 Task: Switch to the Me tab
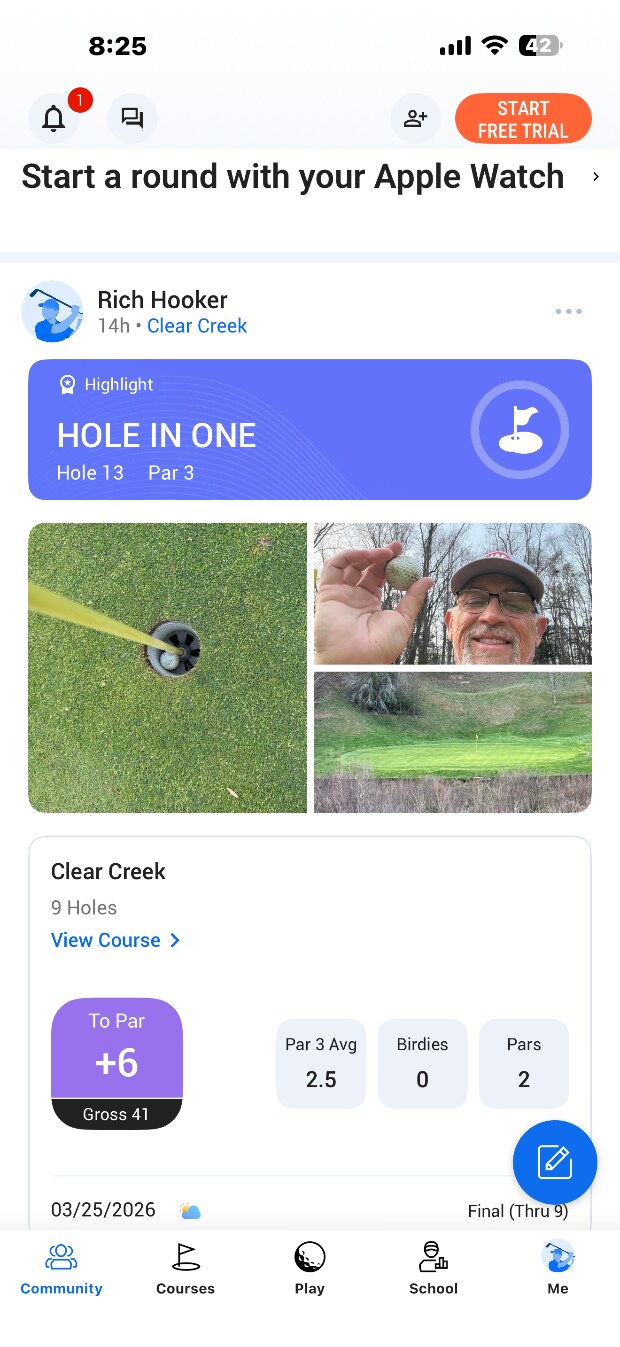click(558, 1269)
